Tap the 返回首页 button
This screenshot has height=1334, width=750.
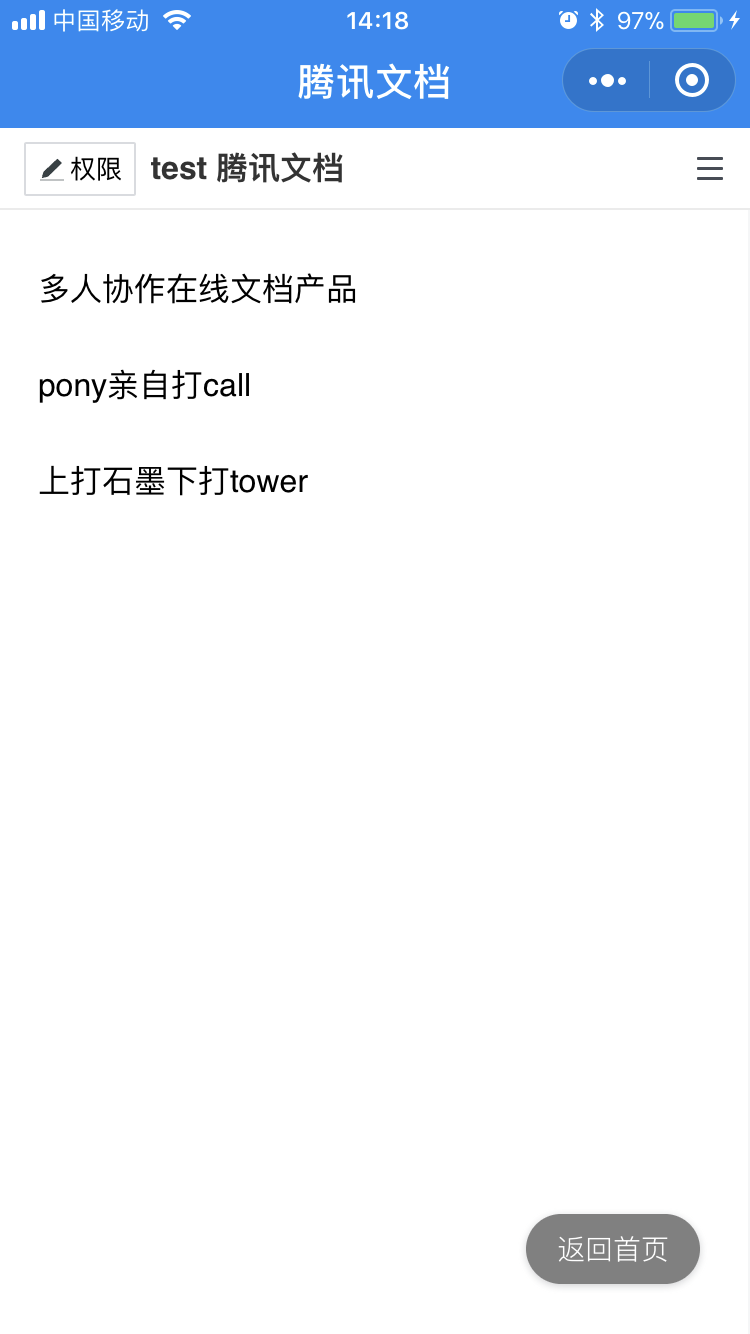(613, 1249)
